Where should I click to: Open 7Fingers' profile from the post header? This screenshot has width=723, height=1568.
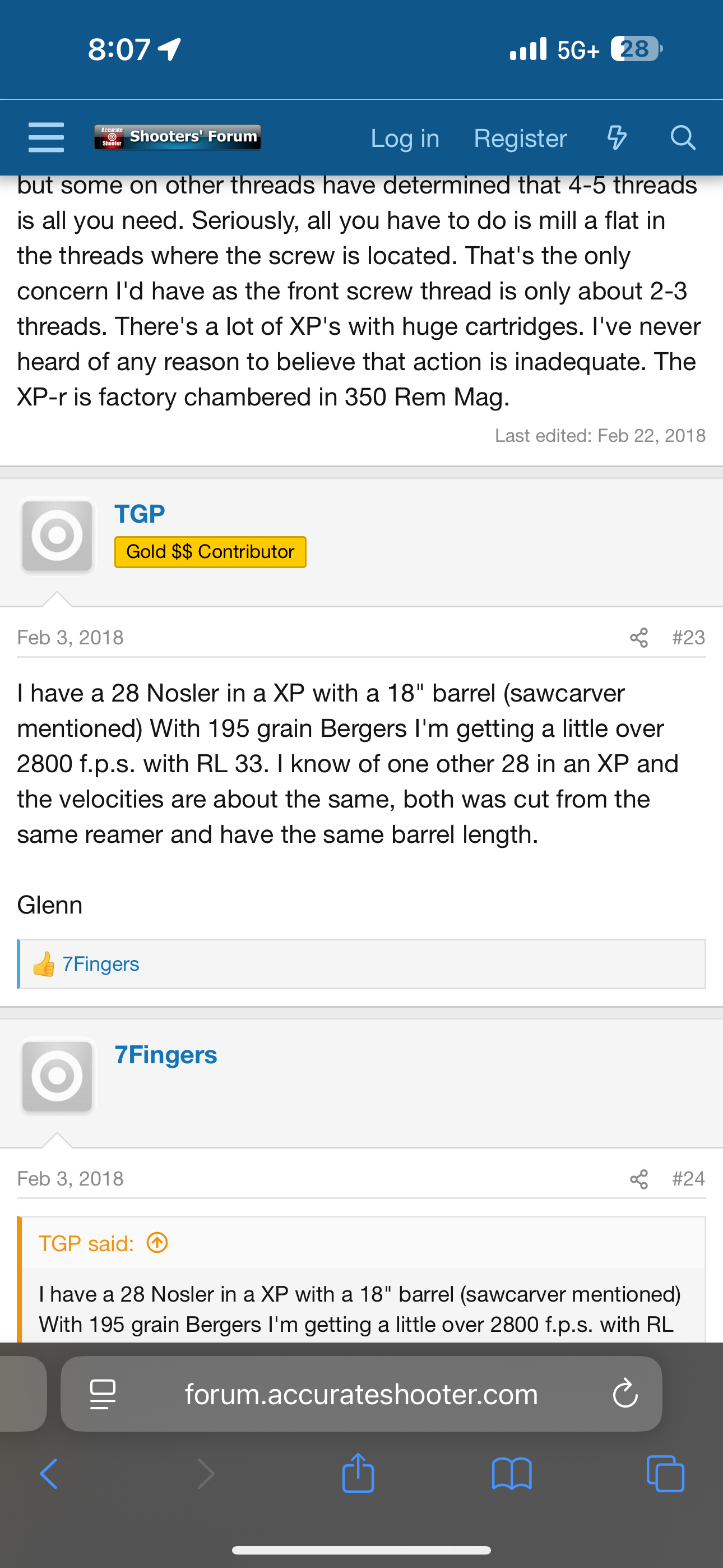(x=165, y=1055)
